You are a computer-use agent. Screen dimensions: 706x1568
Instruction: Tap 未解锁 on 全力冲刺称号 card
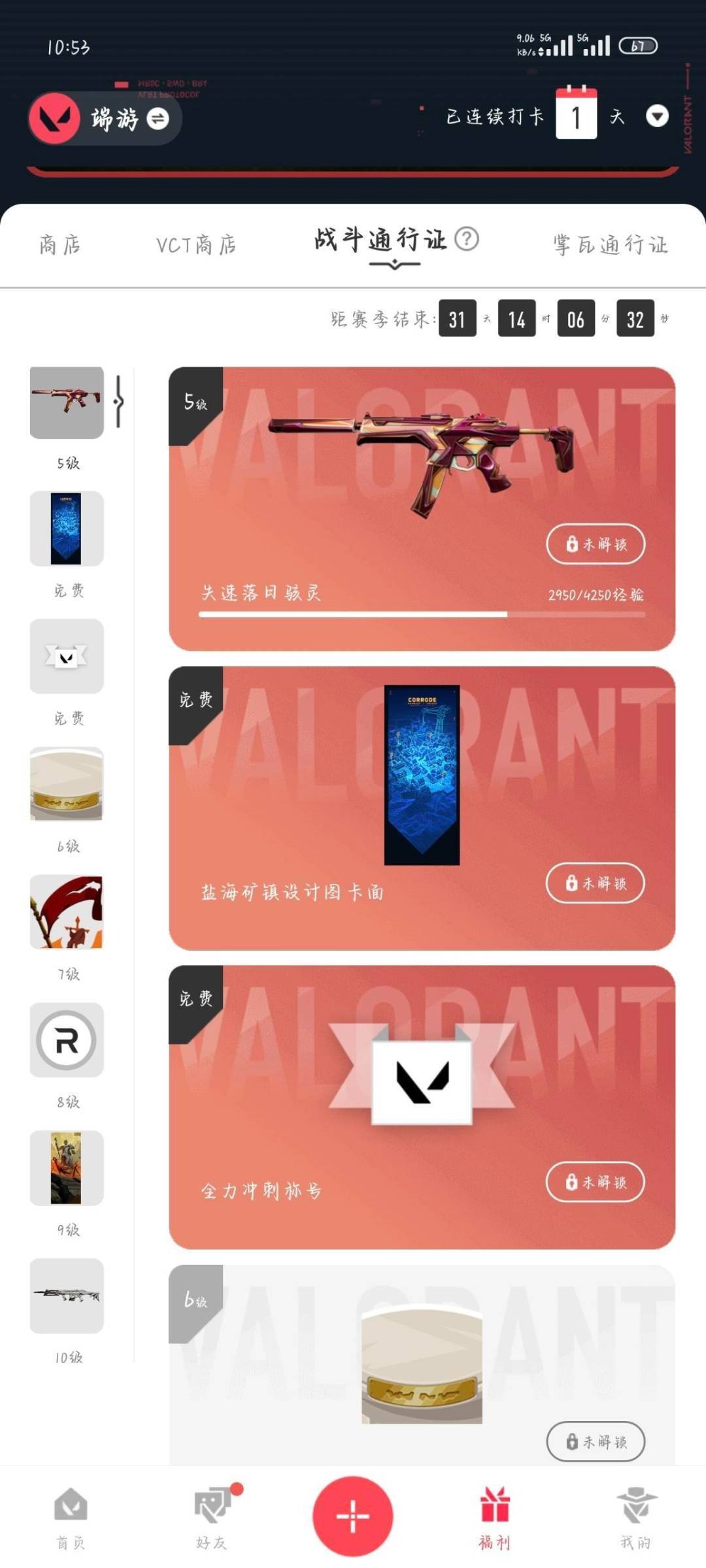[x=596, y=1182]
